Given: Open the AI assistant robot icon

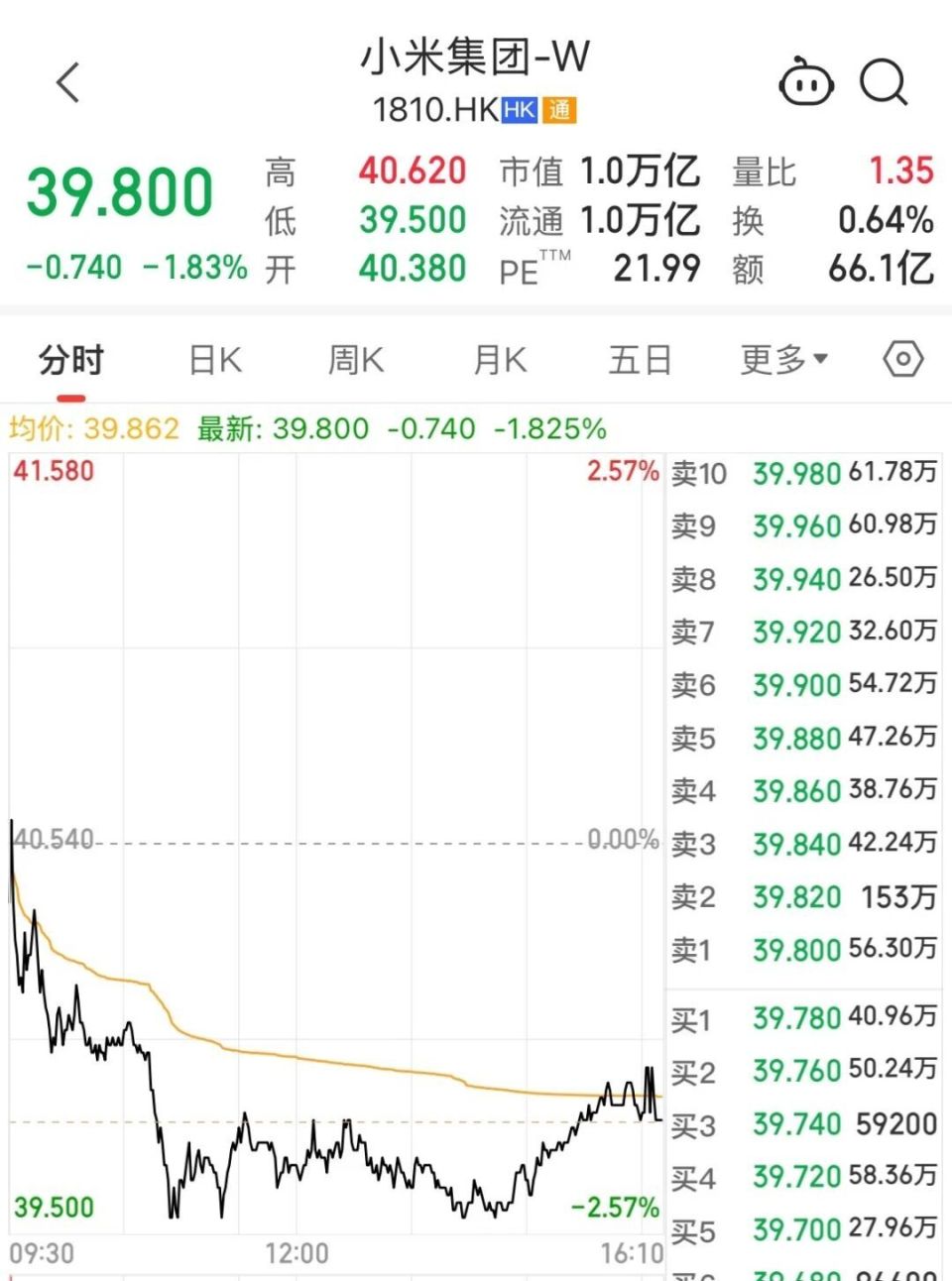Looking at the screenshot, I should click(x=805, y=84).
